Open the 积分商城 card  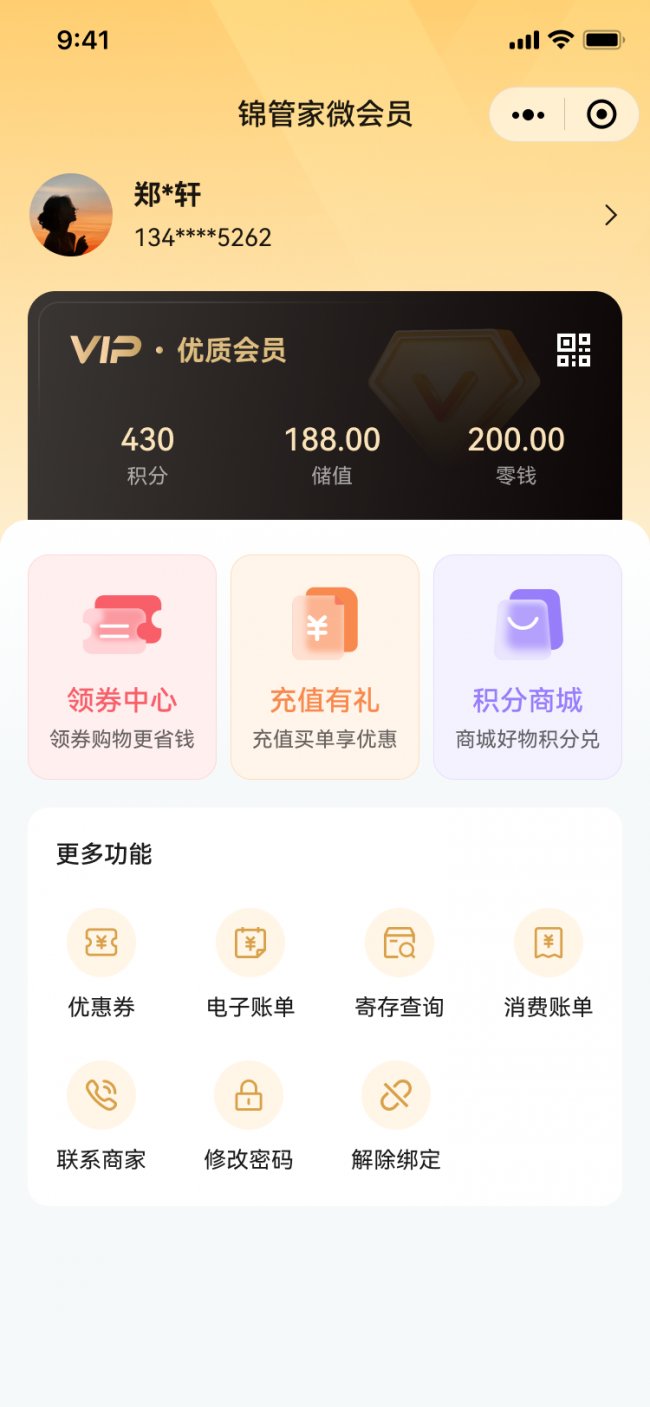point(528,667)
